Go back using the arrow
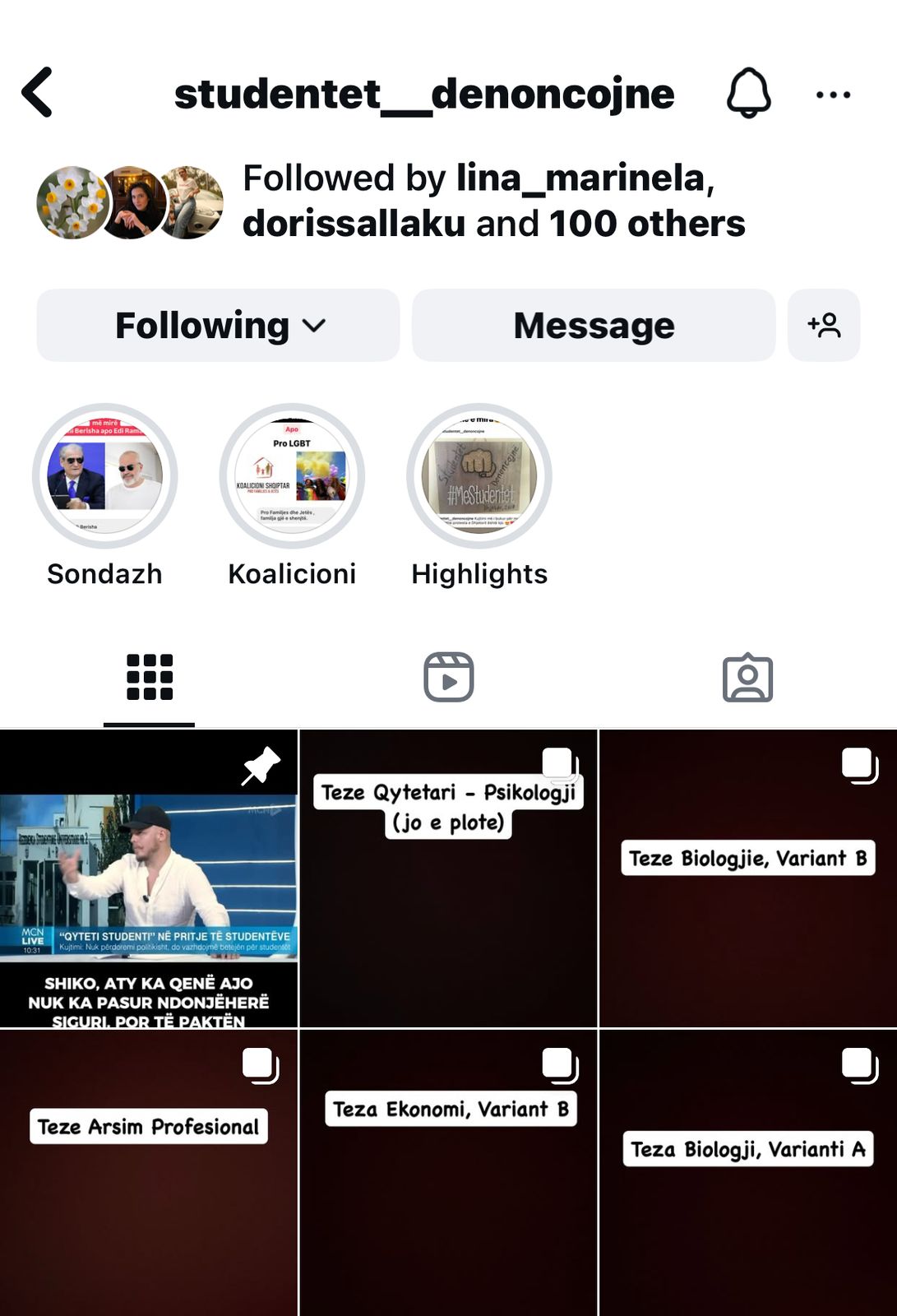This screenshot has width=897, height=1316. [38, 93]
